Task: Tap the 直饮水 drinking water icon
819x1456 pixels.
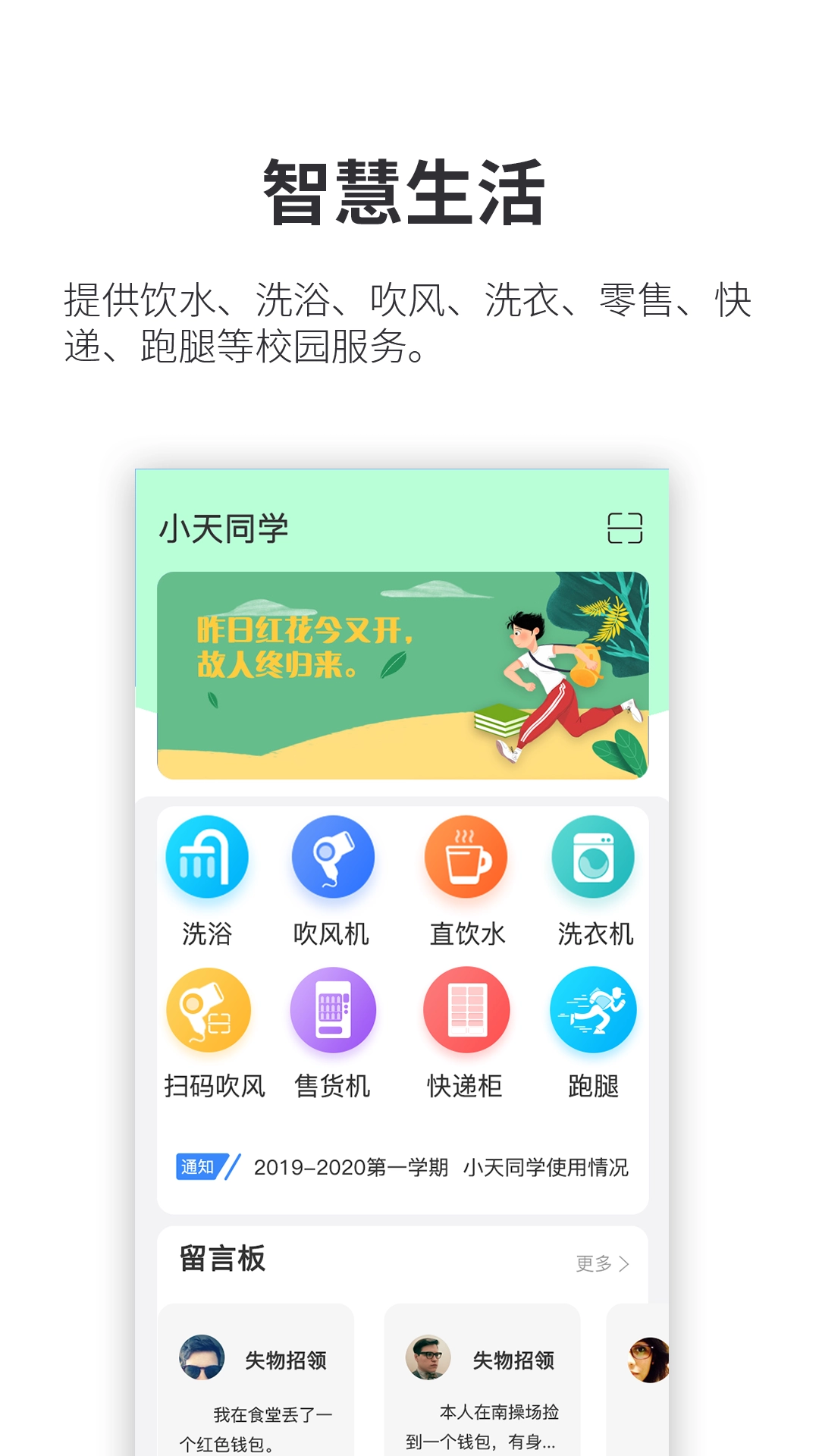Action: click(x=465, y=857)
